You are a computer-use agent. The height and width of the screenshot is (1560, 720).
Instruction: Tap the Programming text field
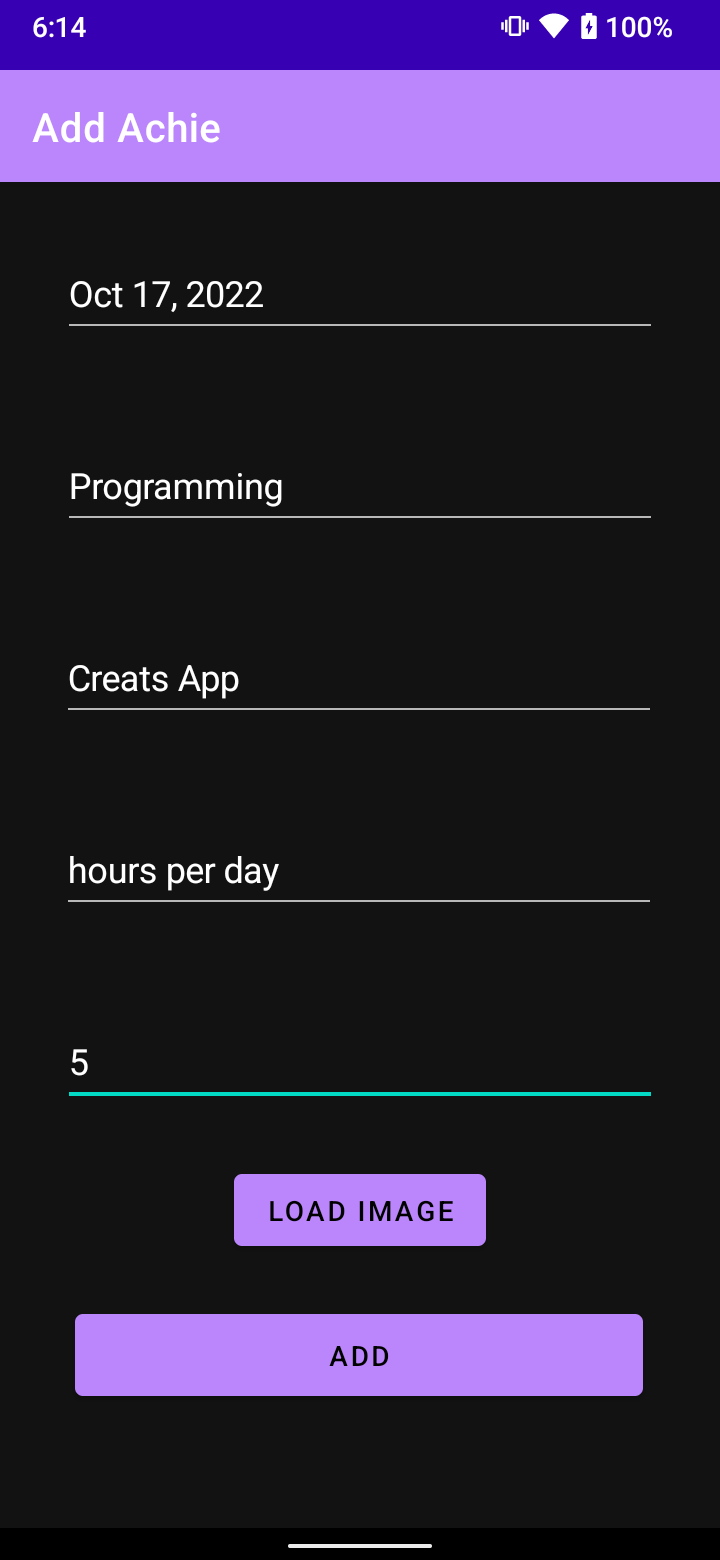click(x=359, y=487)
